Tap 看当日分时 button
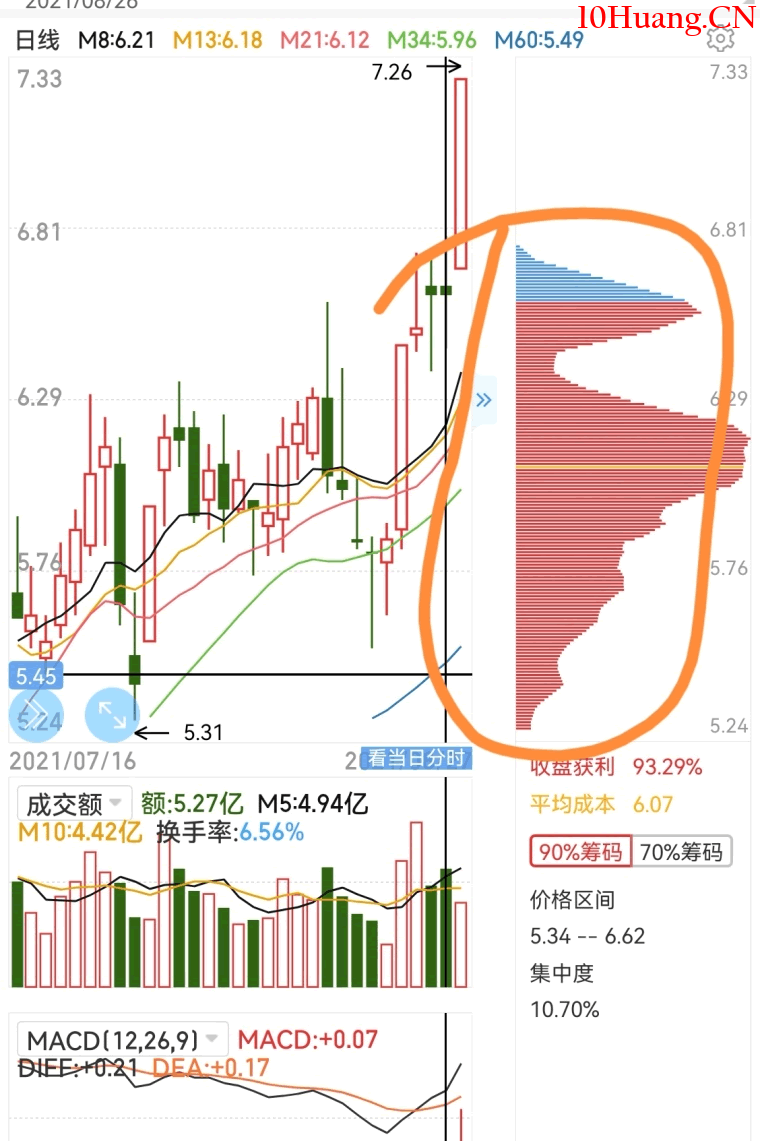The height and width of the screenshot is (1141, 760). pos(417,758)
